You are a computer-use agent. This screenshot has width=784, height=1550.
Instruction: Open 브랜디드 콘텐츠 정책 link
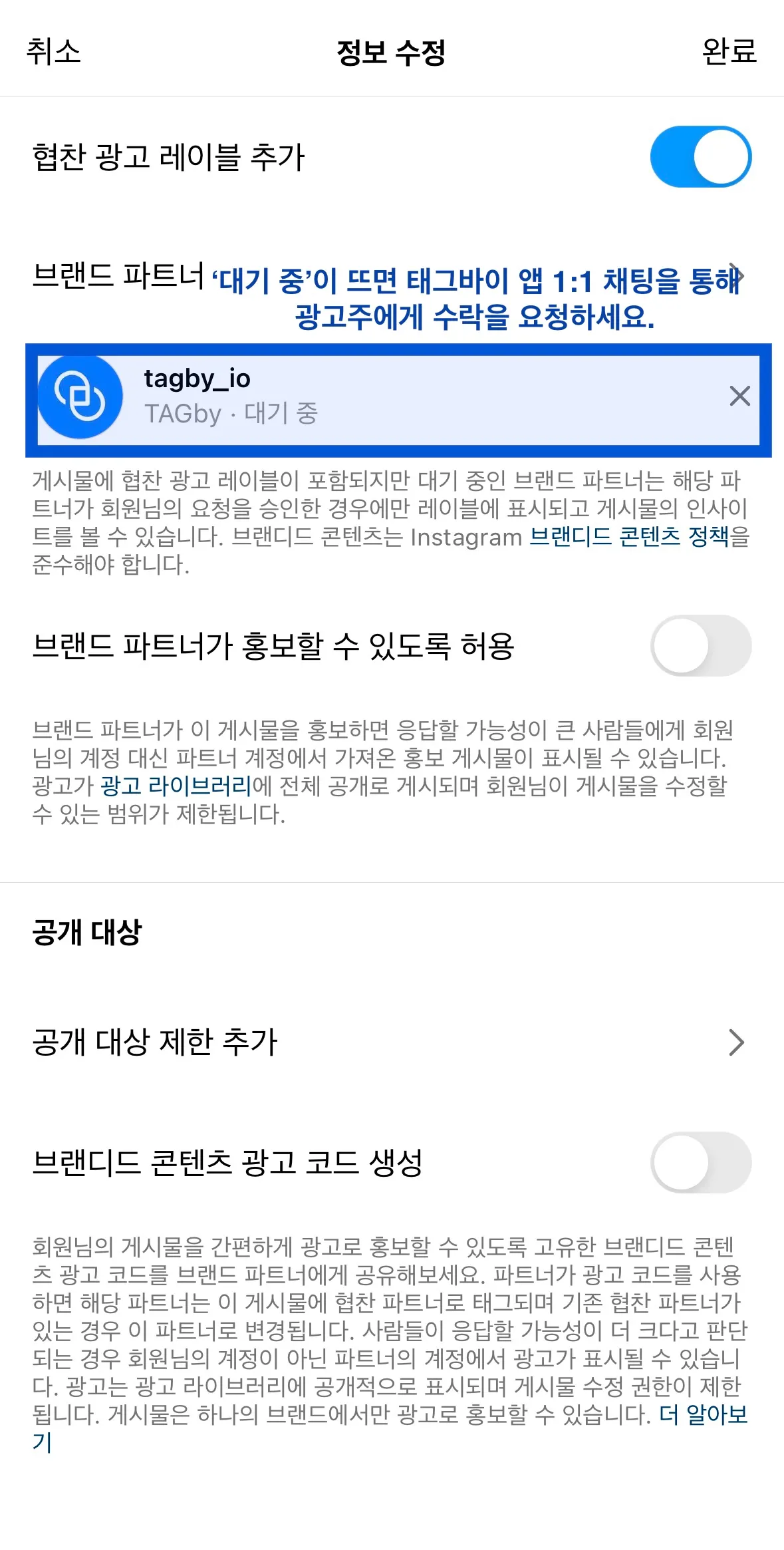click(629, 536)
